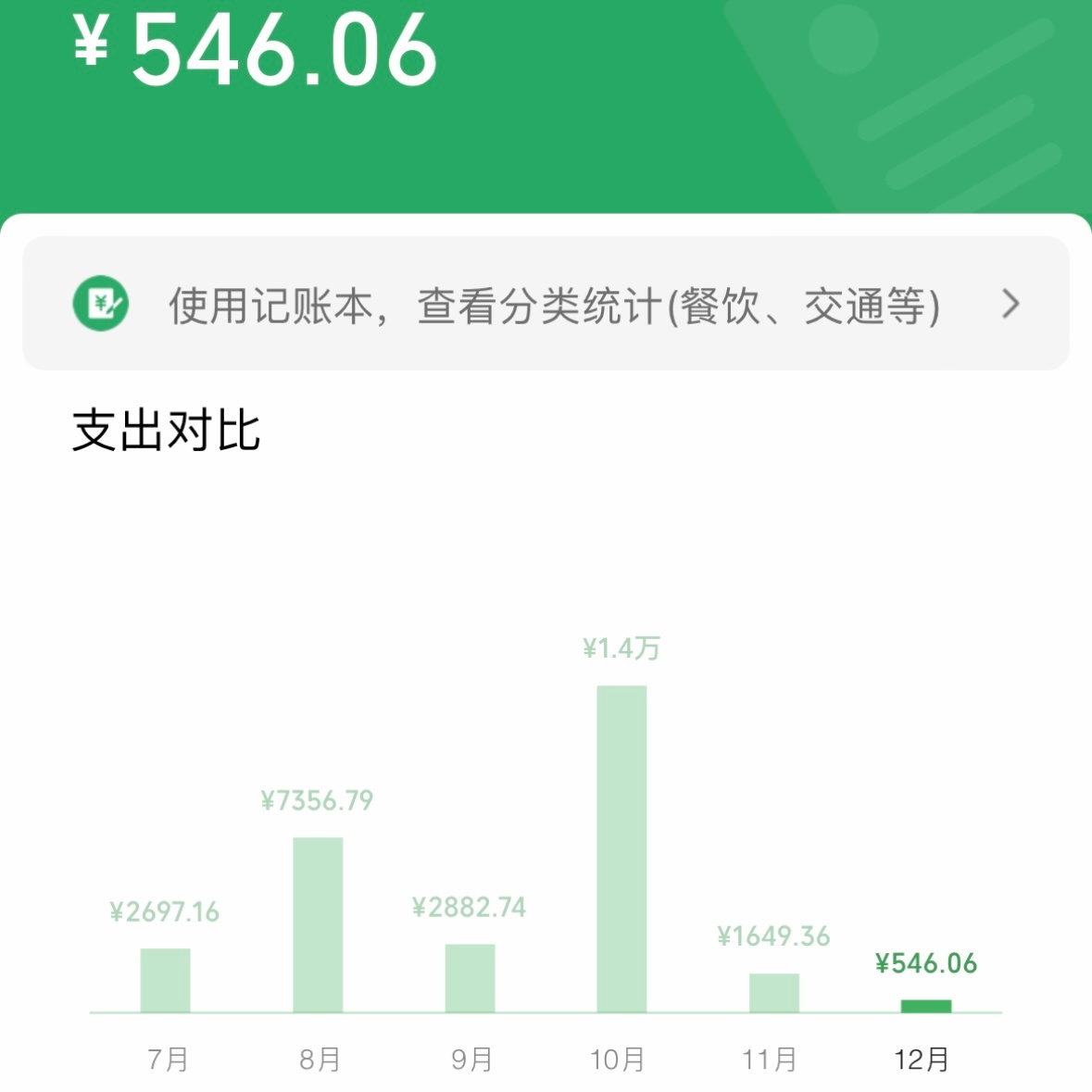Select the 11月 spending bar
Screen dimensions: 1092x1092
click(773, 993)
